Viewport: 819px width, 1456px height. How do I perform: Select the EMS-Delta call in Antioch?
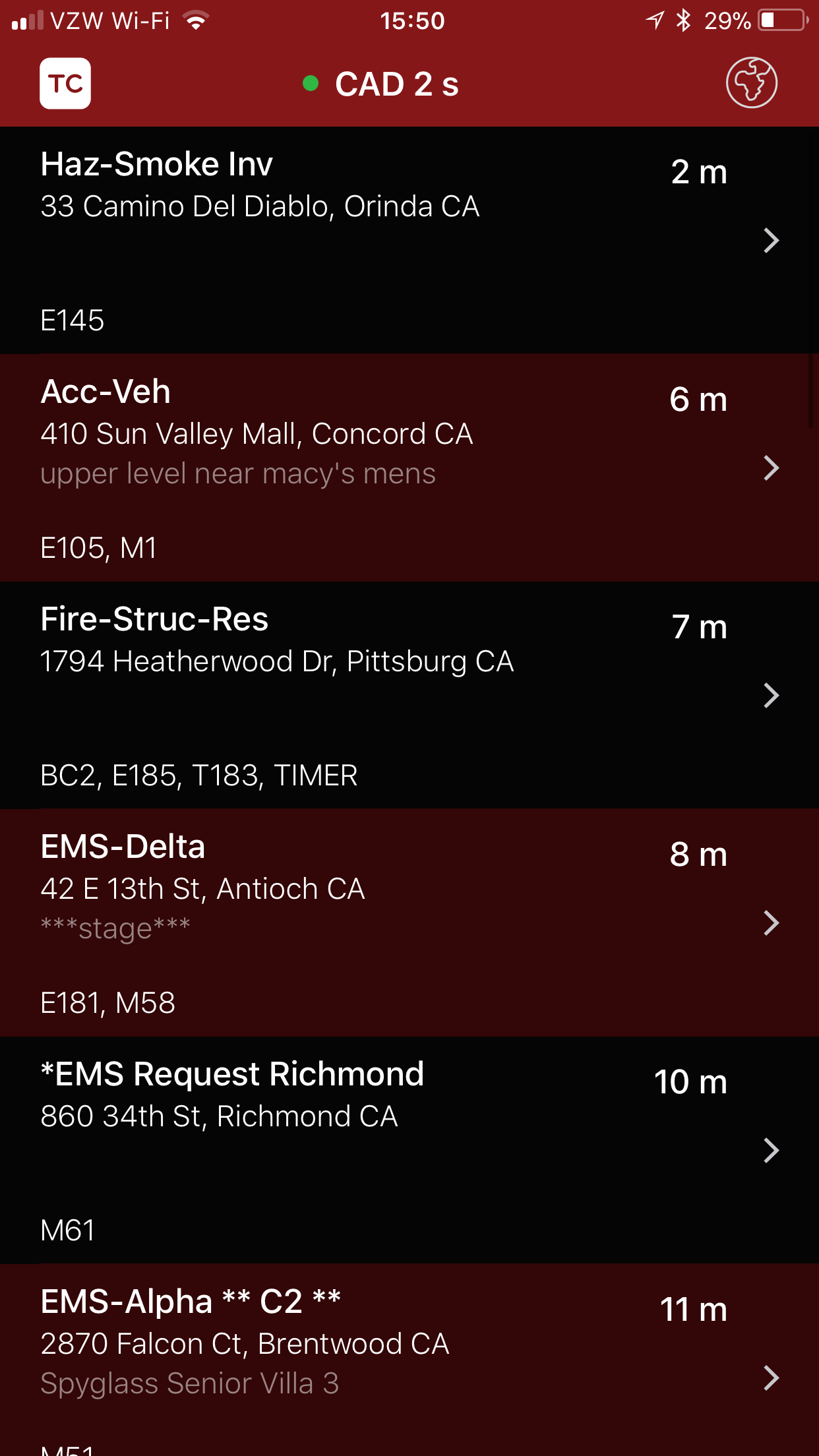pyautogui.click(x=409, y=923)
